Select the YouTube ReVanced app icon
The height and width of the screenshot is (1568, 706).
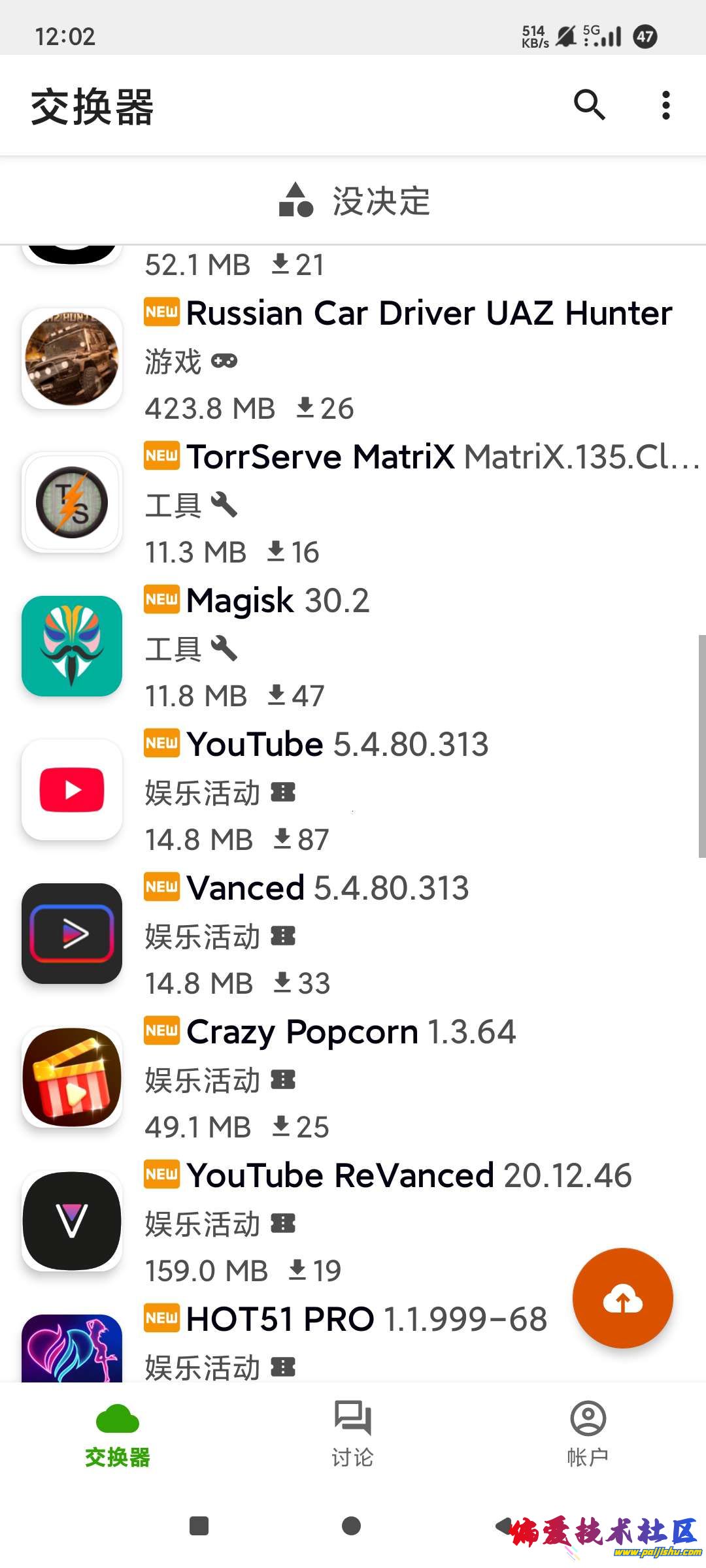point(71,1223)
